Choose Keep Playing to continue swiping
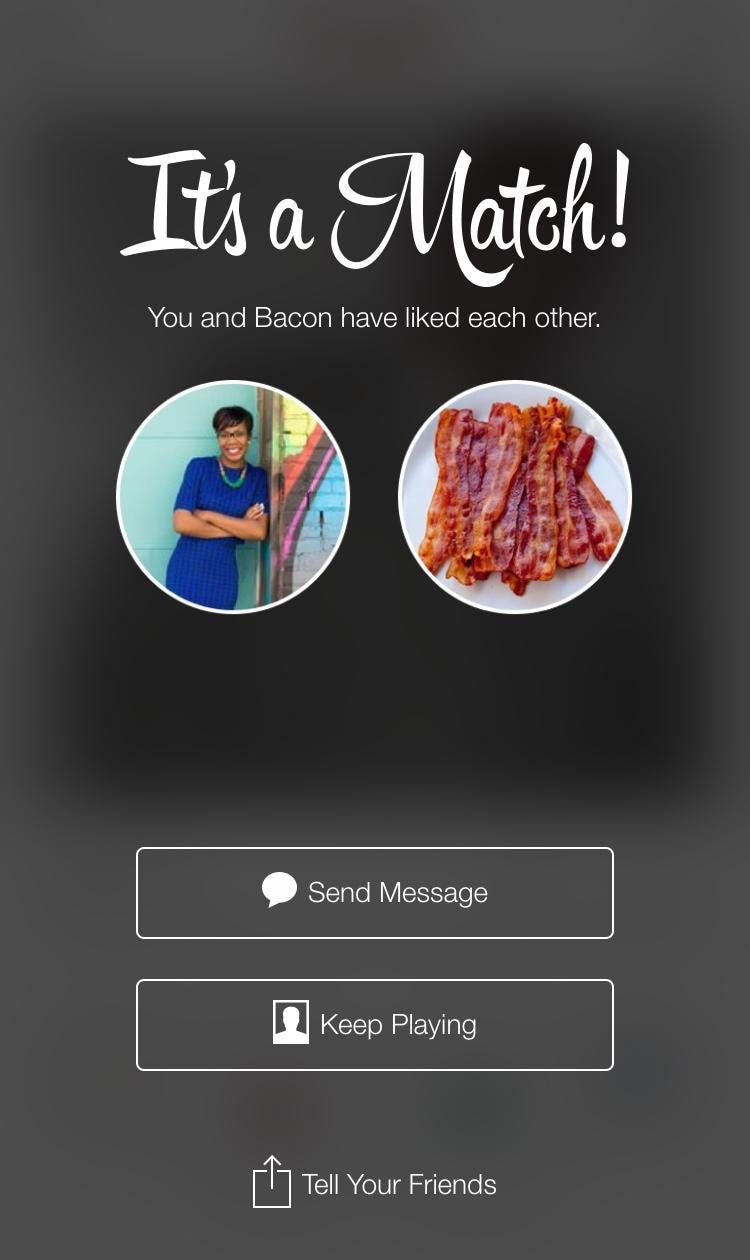Image resolution: width=750 pixels, height=1260 pixels. point(375,1025)
